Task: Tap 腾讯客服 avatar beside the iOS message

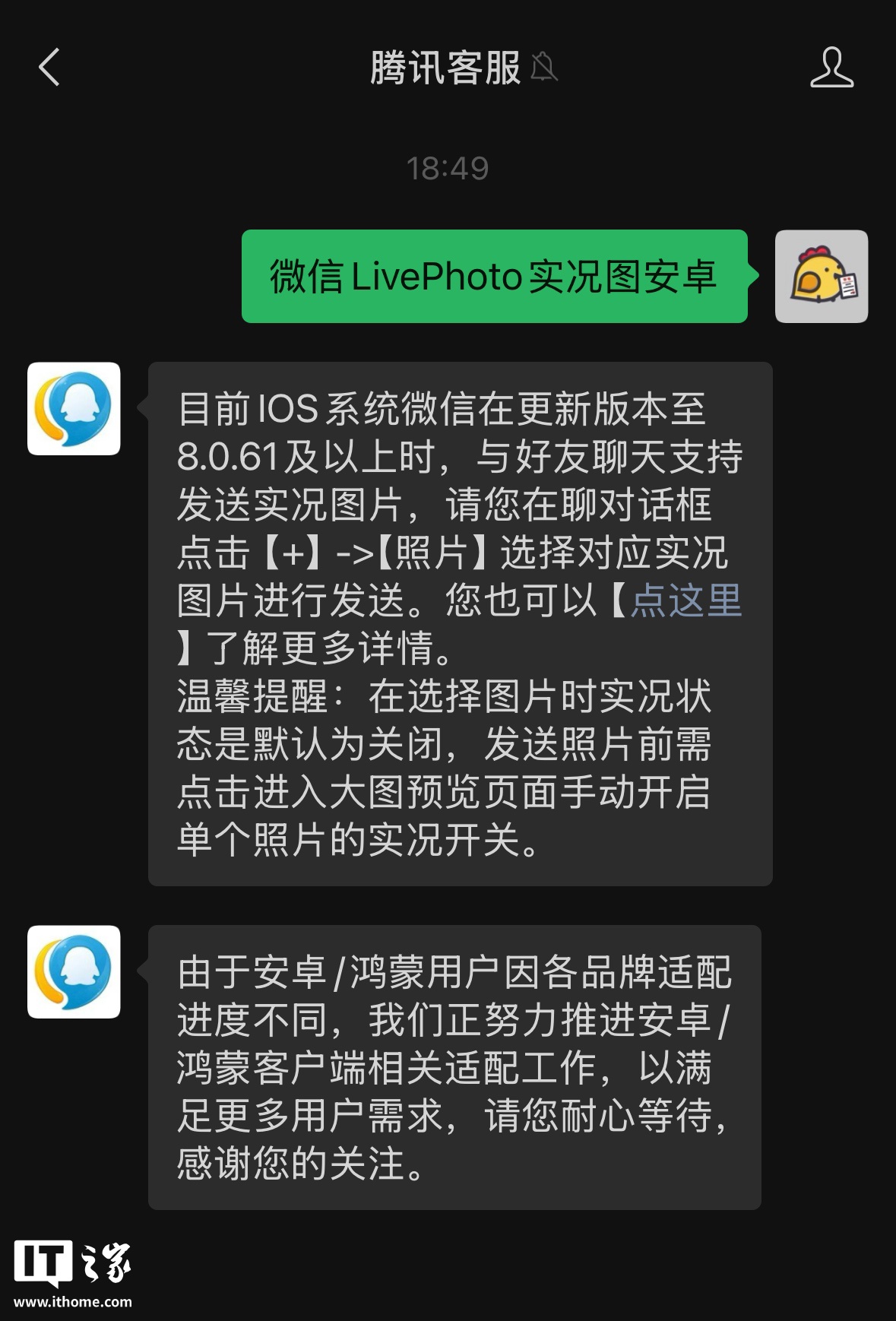Action: point(74,409)
